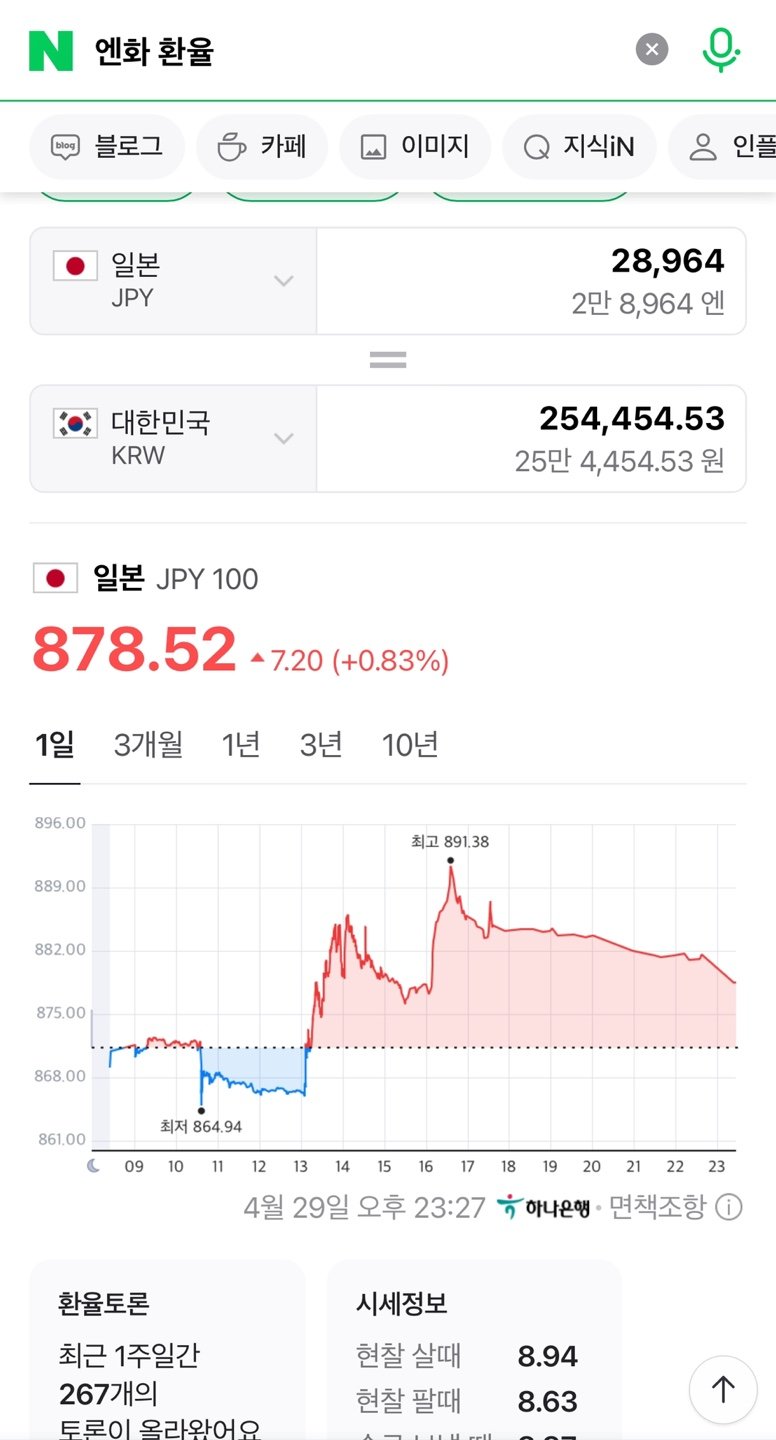The width and height of the screenshot is (776, 1440).
Task: Switch to the 카페 tab
Action: (262, 147)
